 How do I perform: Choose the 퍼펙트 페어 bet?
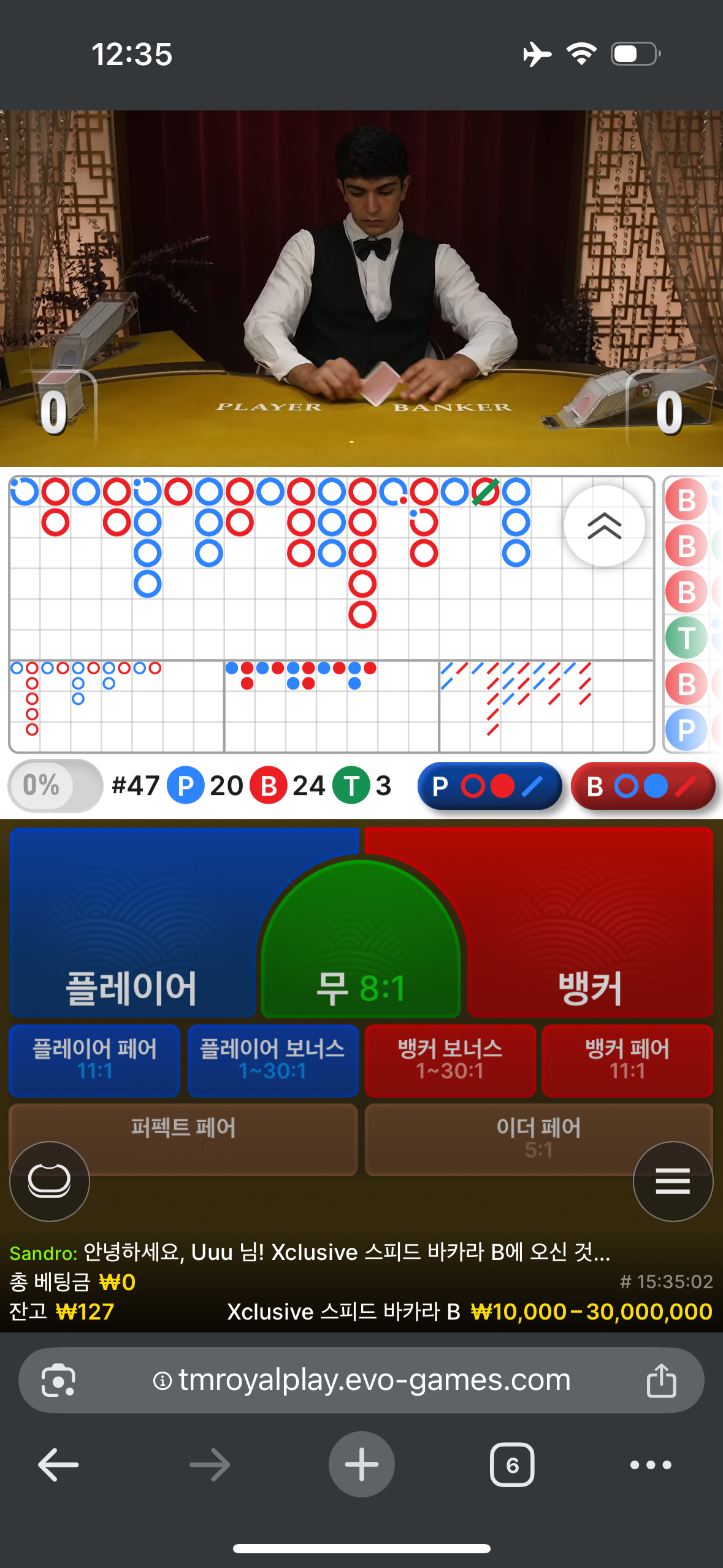(x=183, y=1139)
